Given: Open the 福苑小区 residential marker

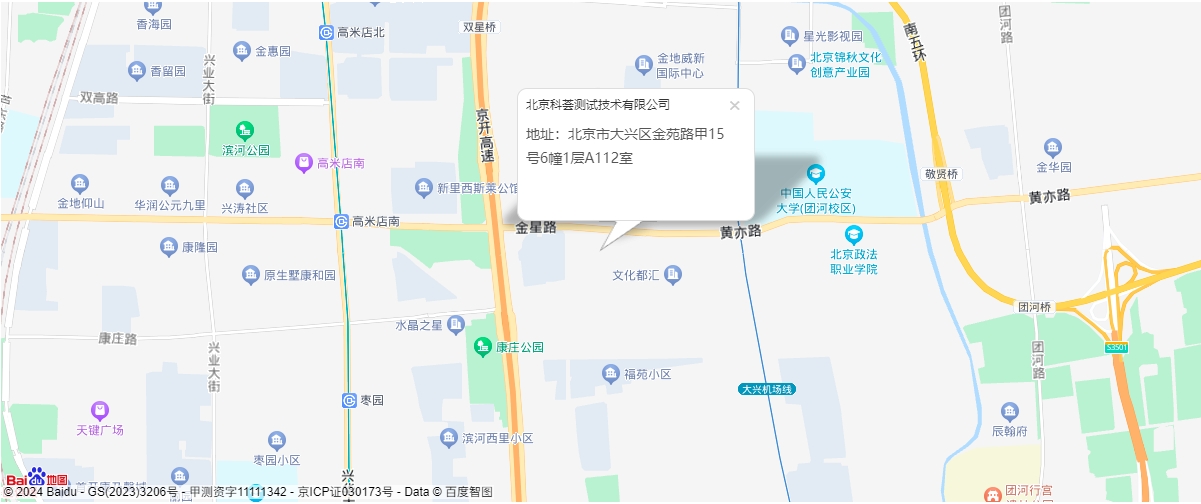Looking at the screenshot, I should click(611, 374).
